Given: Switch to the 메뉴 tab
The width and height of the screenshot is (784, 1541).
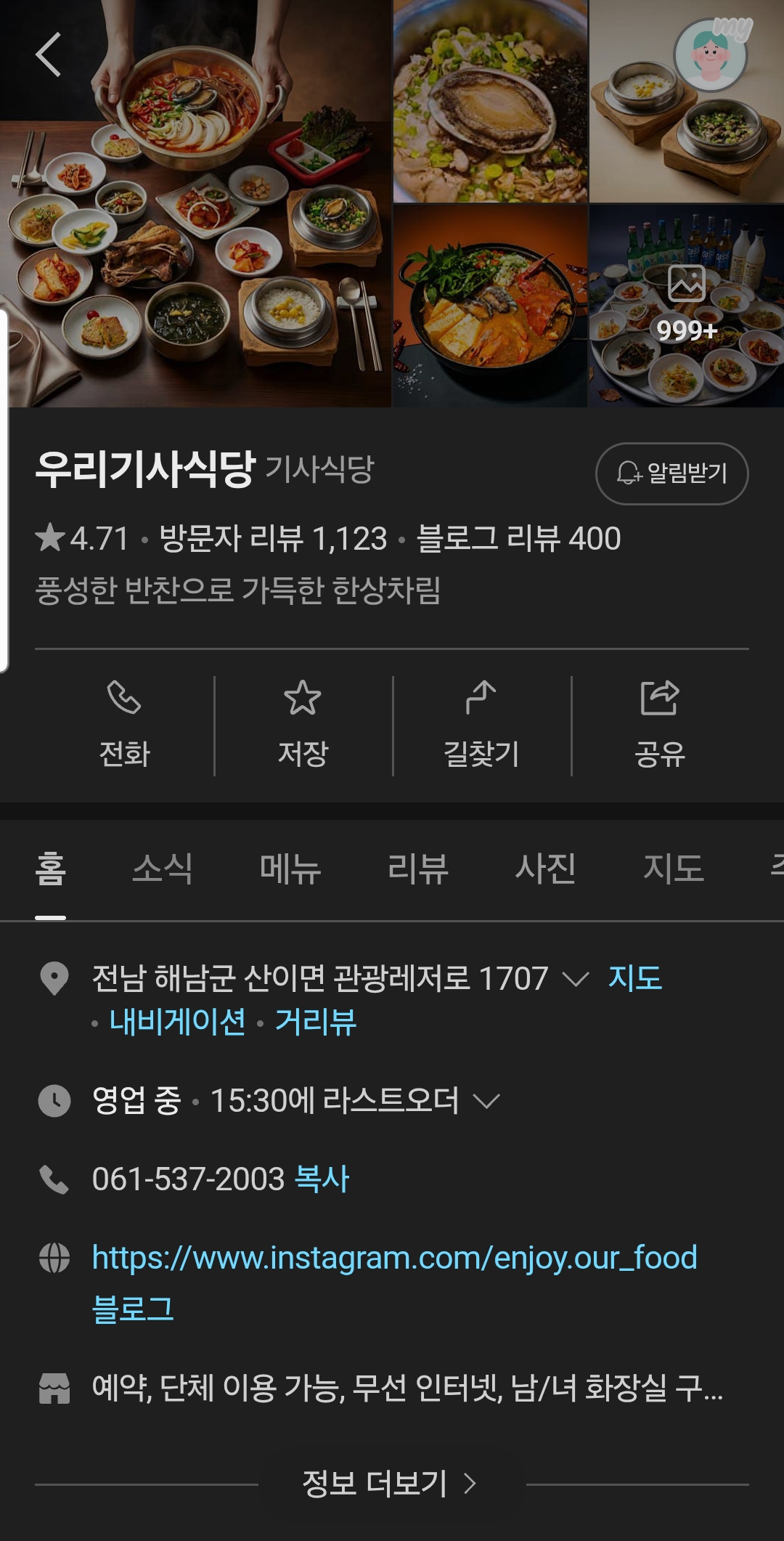Looking at the screenshot, I should [x=290, y=869].
